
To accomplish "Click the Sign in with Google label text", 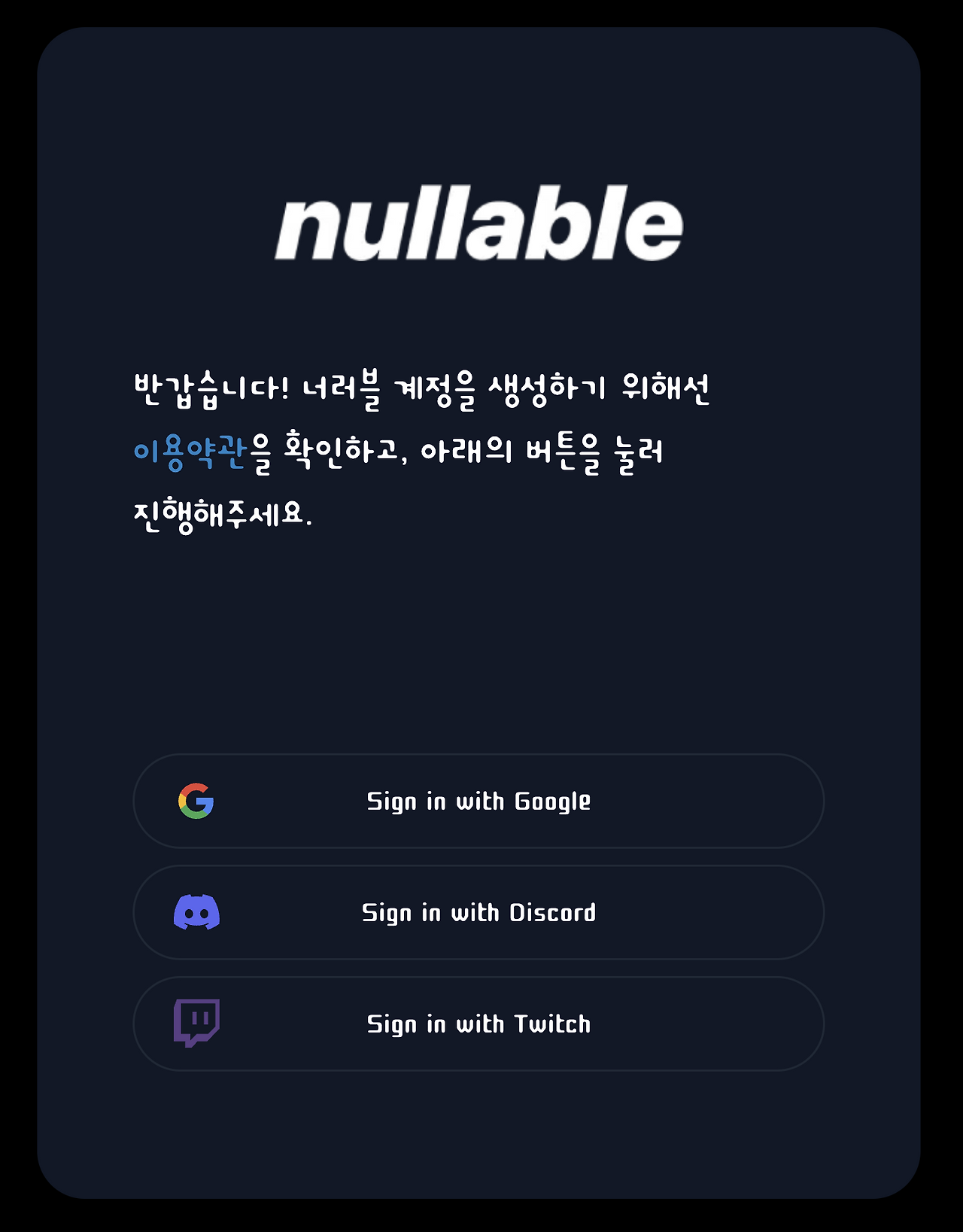I will click(479, 801).
